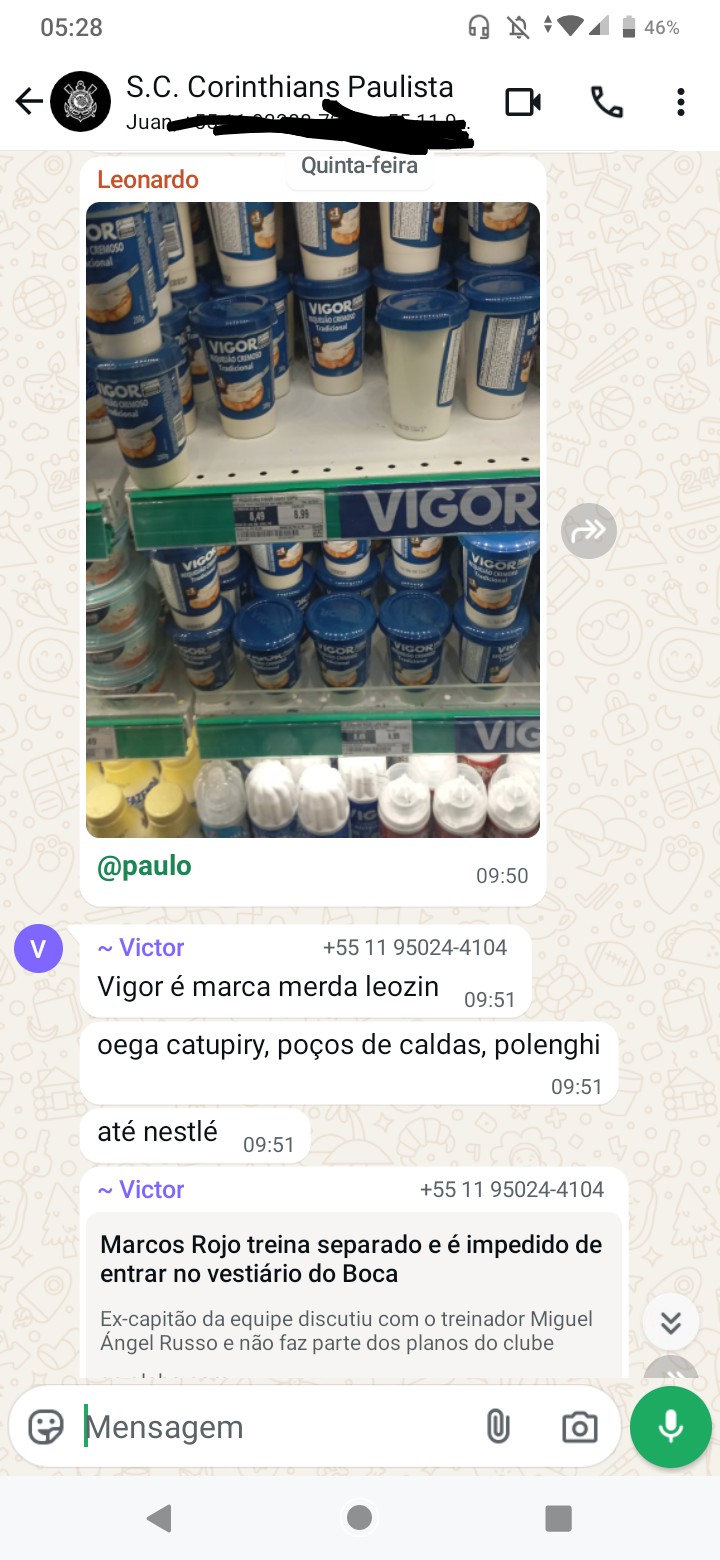Open Victor's purple avatar profile
The height and width of the screenshot is (1560, 720).
point(39,949)
